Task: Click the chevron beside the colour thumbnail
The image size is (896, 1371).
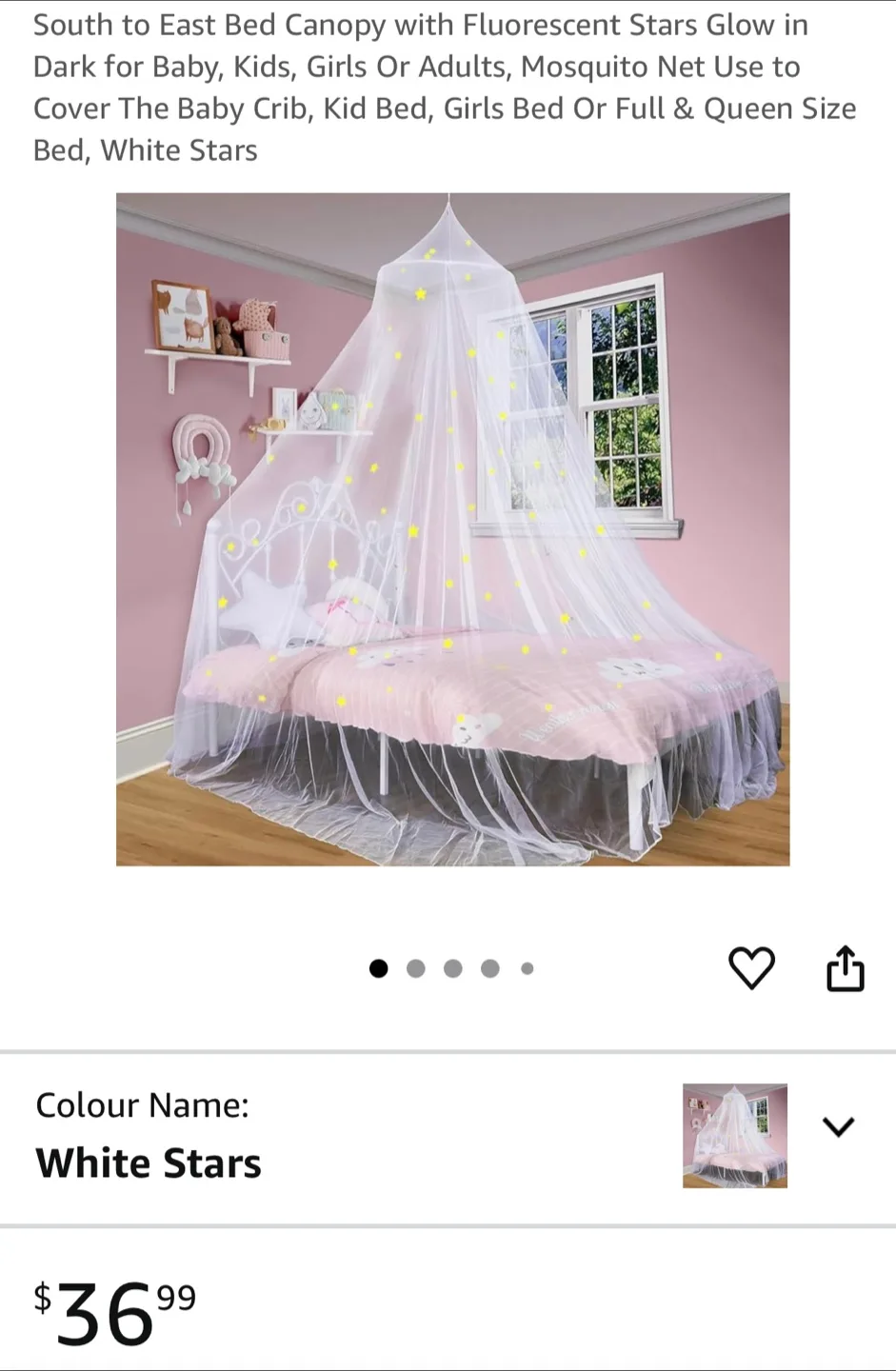Action: point(839,1126)
